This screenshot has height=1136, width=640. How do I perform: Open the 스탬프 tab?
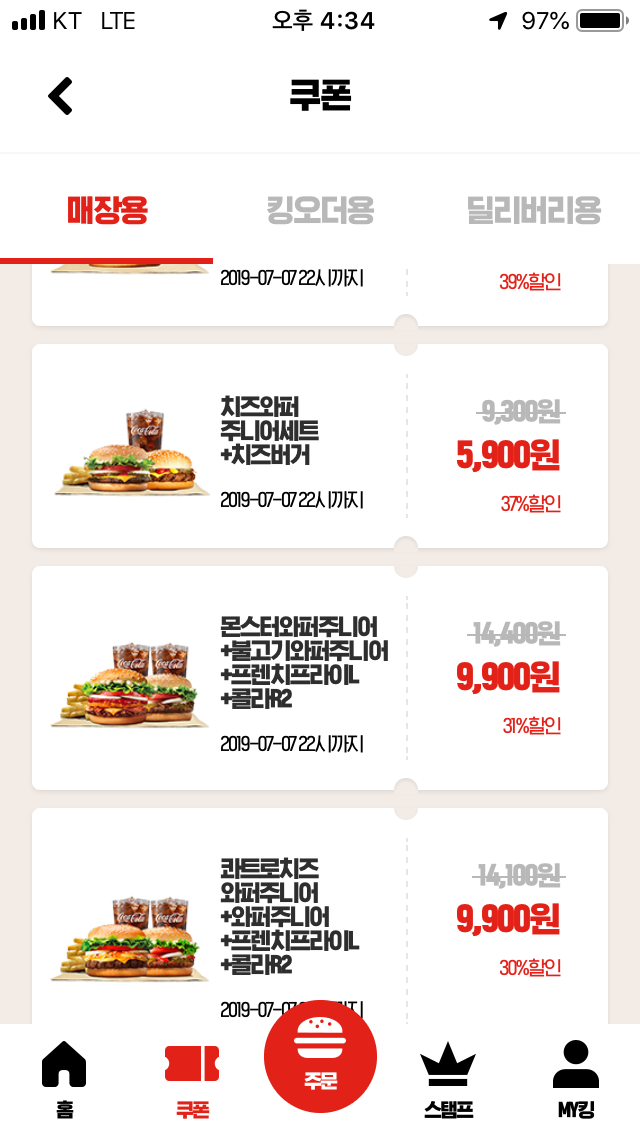pos(448,1078)
